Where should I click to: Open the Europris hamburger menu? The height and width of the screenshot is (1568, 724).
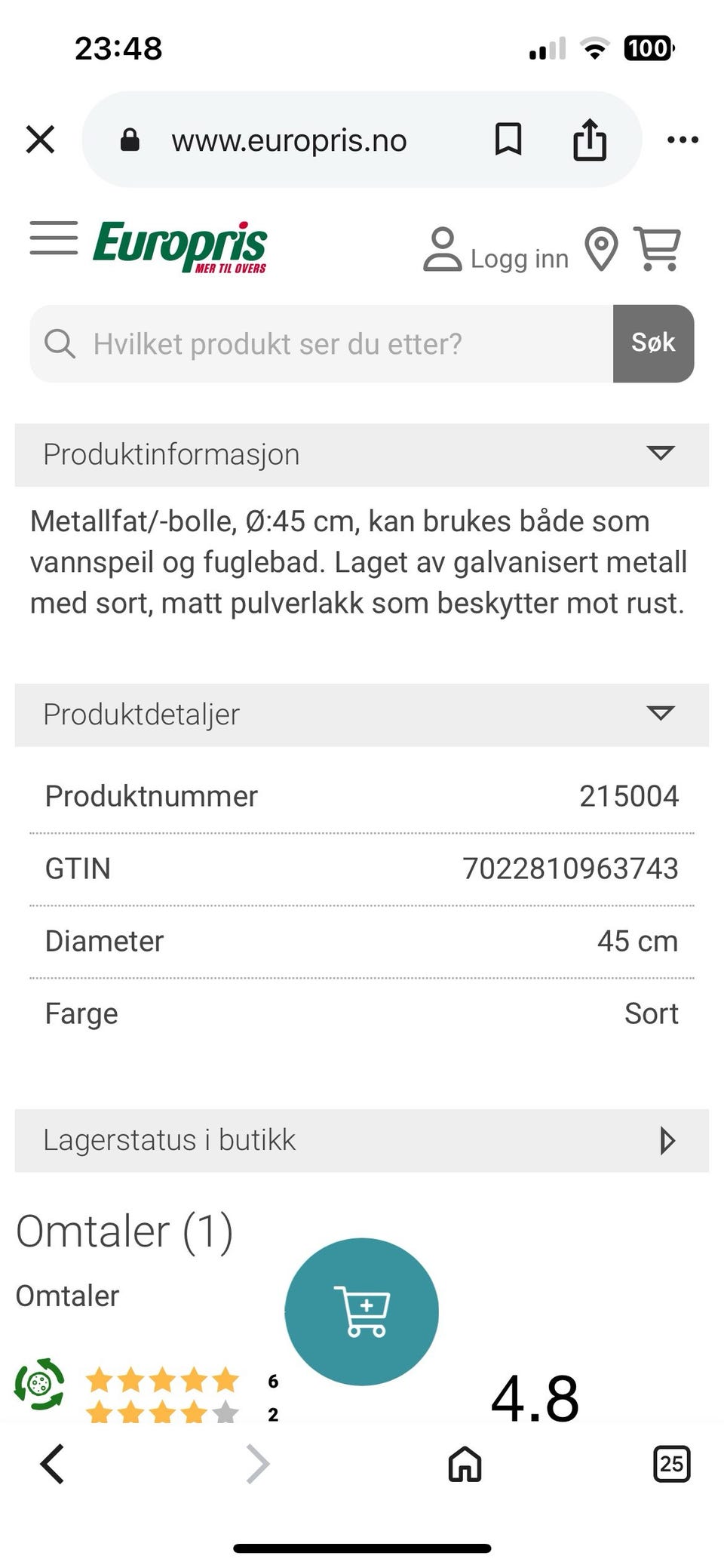[x=54, y=238]
